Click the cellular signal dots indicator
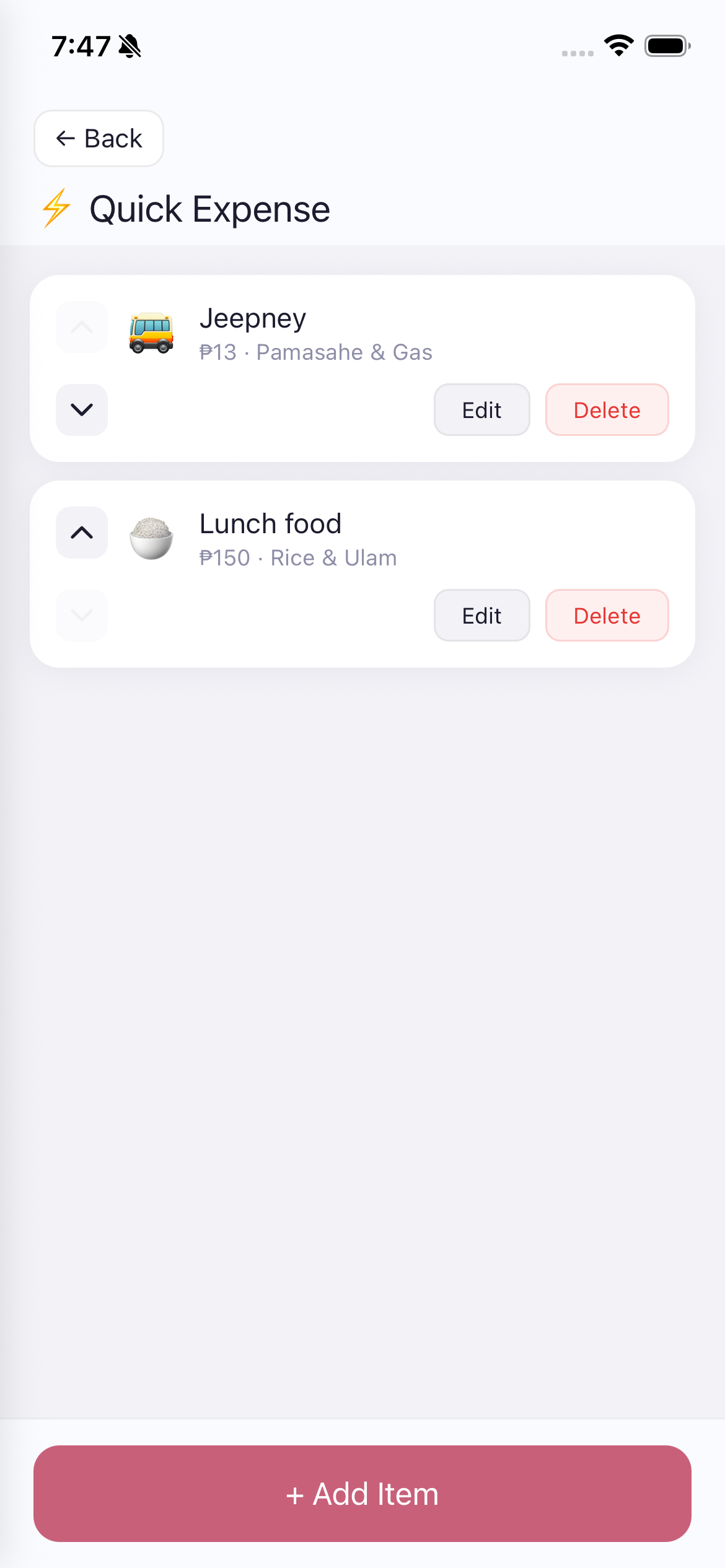This screenshot has width=725, height=1568. click(576, 53)
